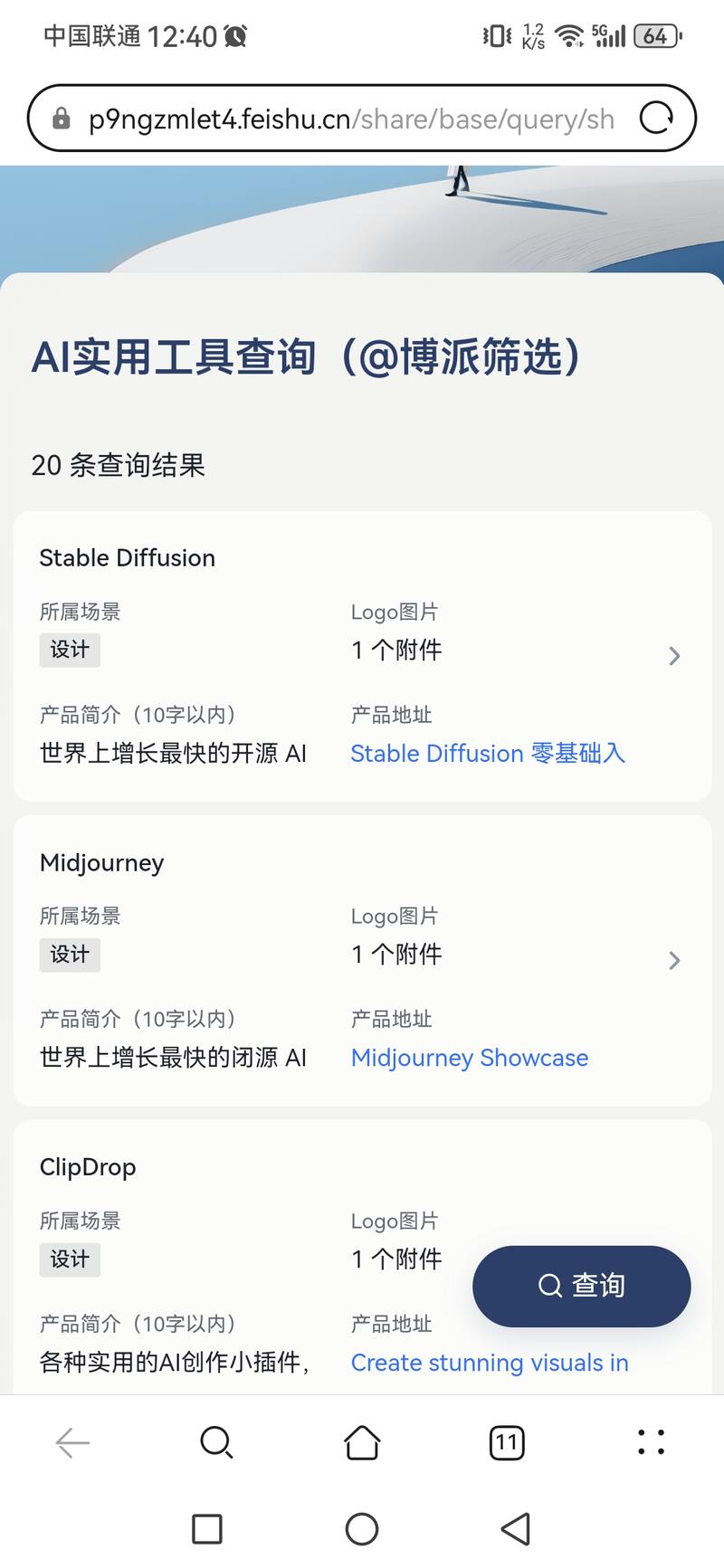Image resolution: width=724 pixels, height=1568 pixels.
Task: Open the browser tab switcher showing 11 tabs
Action: tap(507, 1443)
